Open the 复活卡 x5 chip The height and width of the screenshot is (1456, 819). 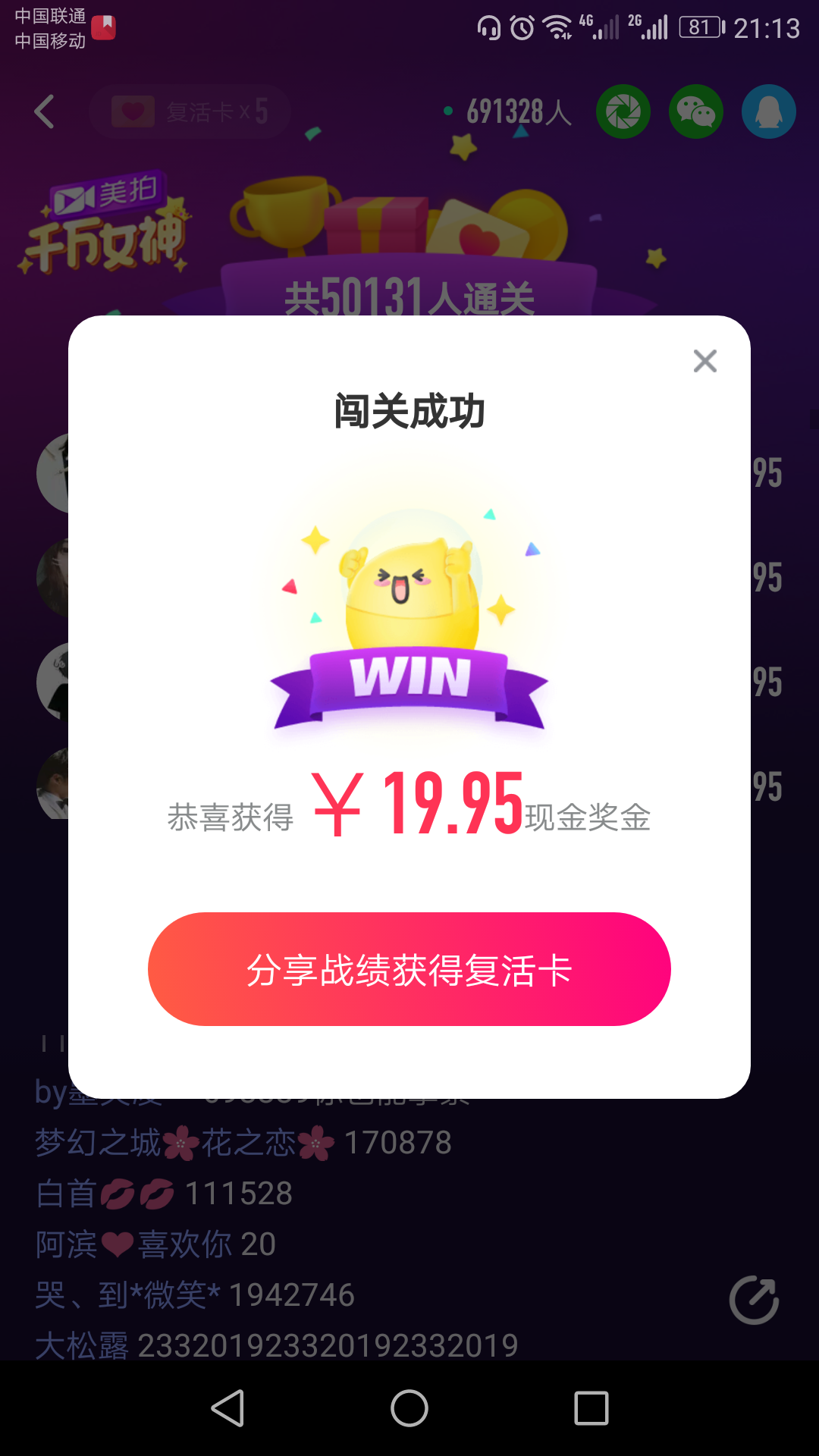coord(190,111)
